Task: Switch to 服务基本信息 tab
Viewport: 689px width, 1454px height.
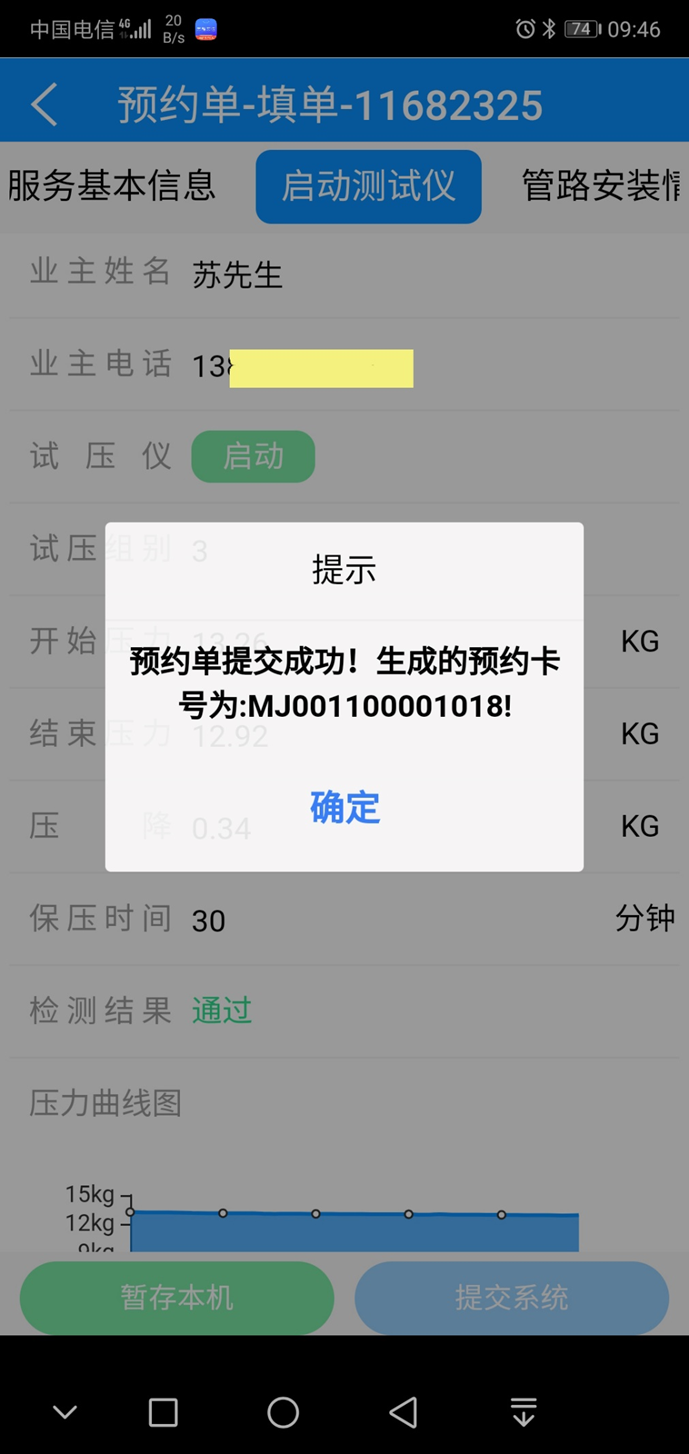Action: pos(112,186)
